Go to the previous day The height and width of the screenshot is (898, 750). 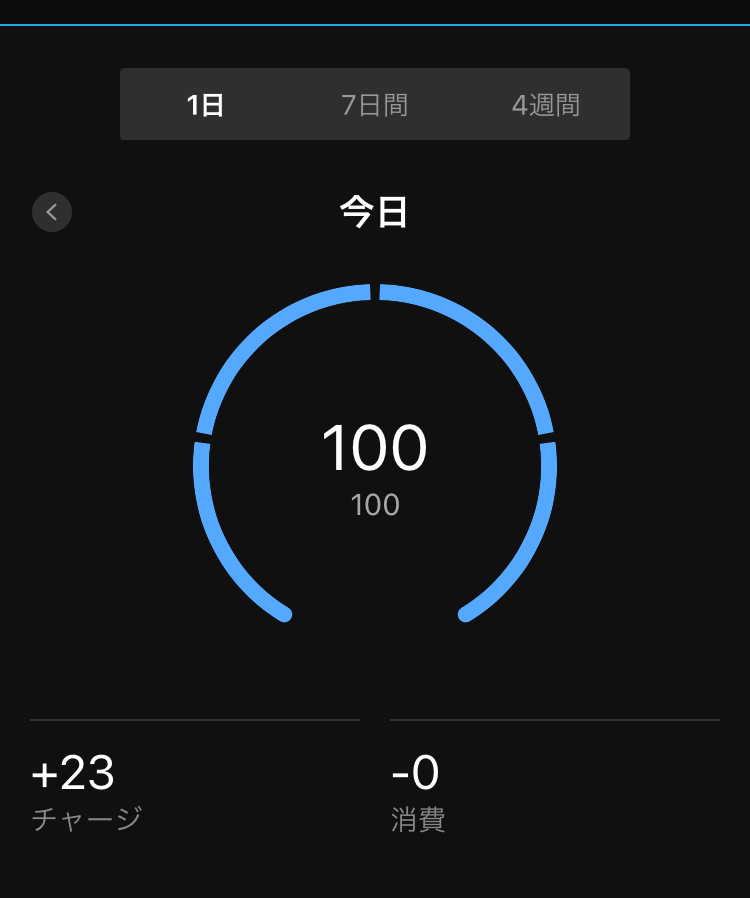52,212
